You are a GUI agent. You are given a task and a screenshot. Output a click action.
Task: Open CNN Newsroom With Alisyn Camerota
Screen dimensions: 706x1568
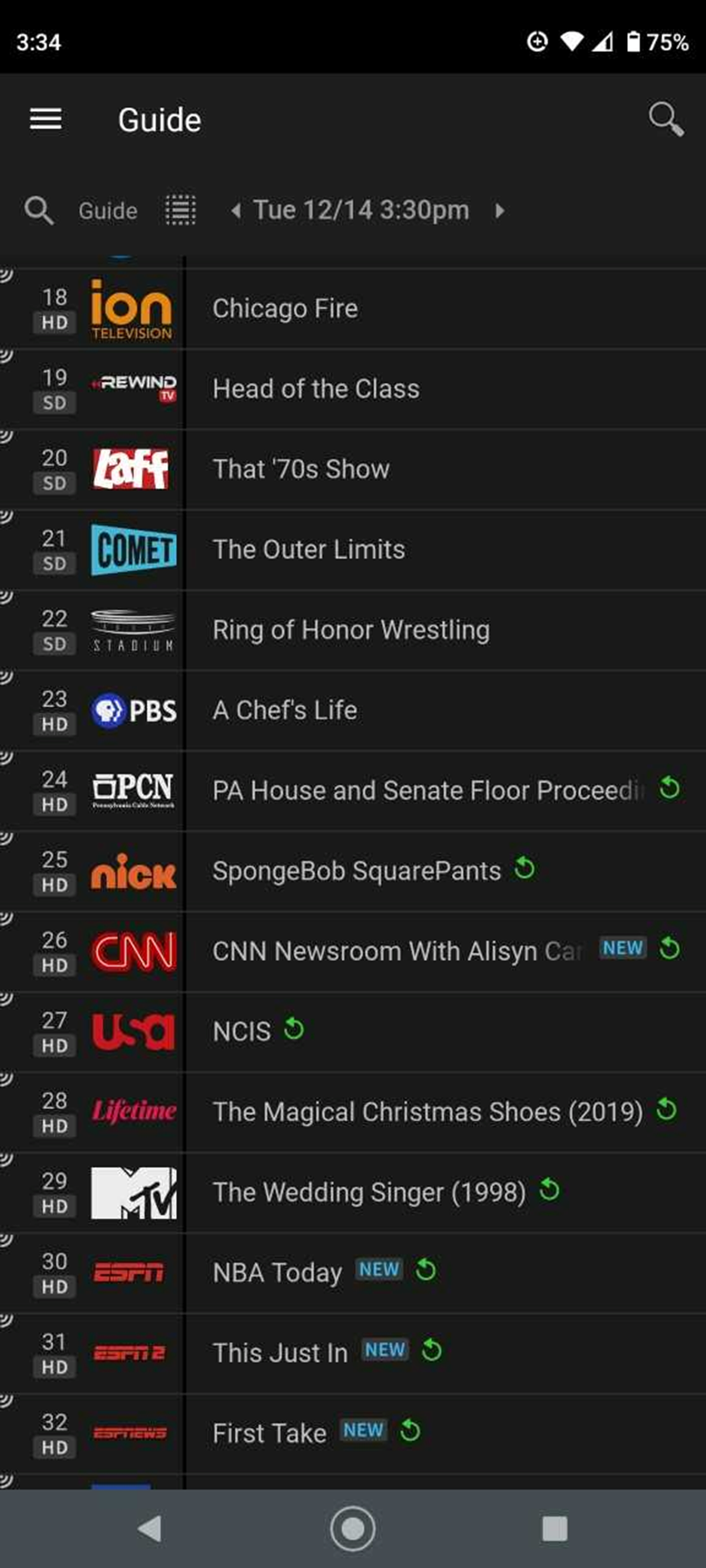pyautogui.click(x=396, y=951)
